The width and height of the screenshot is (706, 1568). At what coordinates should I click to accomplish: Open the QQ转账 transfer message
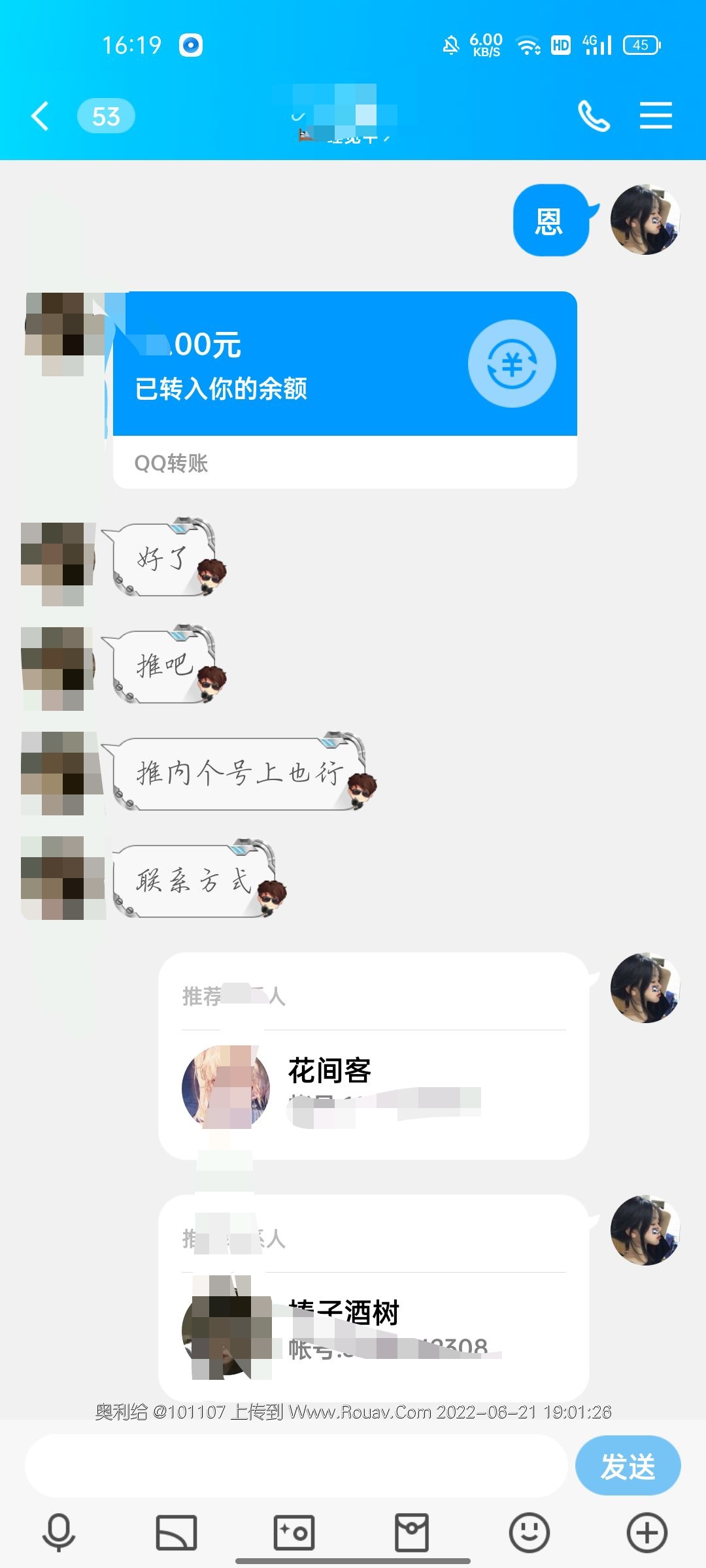tap(345, 389)
